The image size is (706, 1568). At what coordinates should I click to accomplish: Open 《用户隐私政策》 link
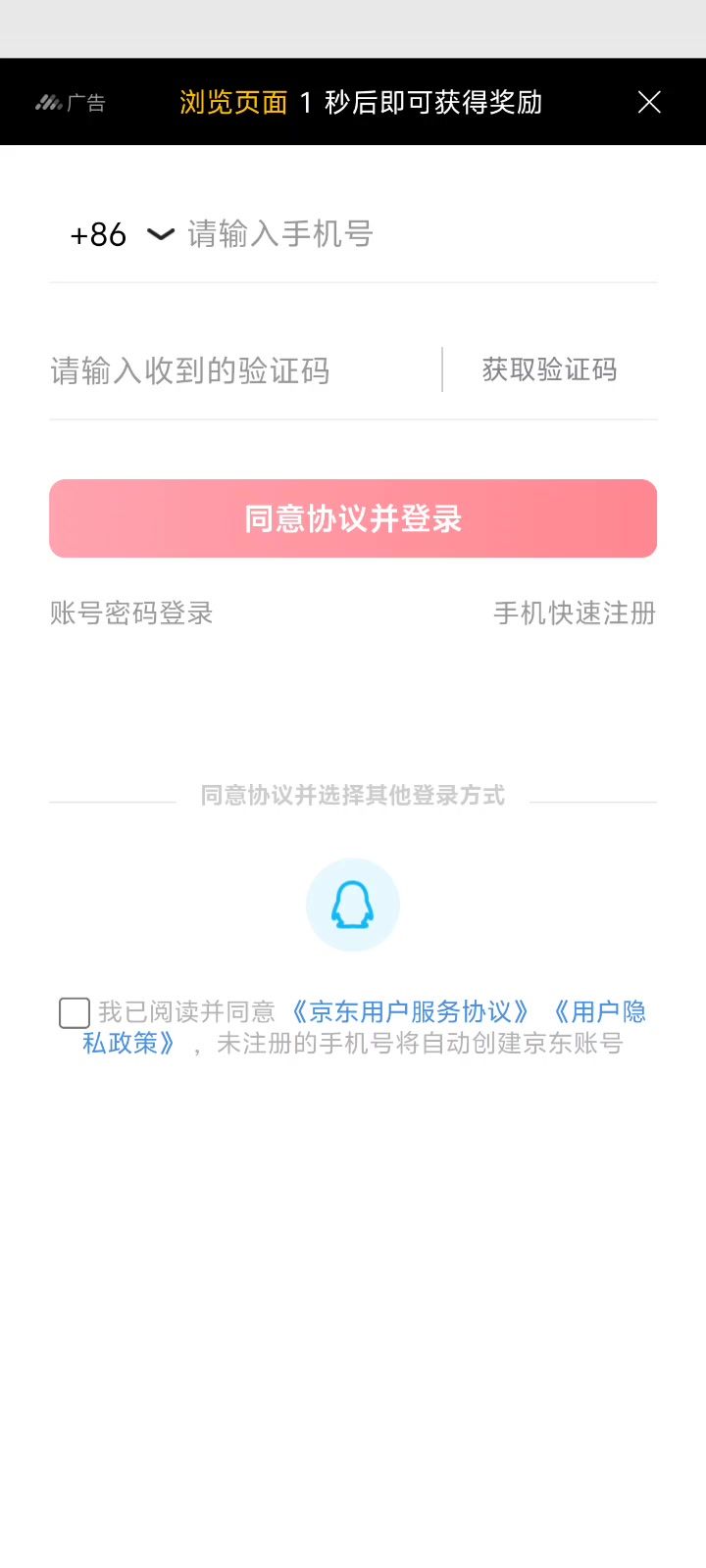(127, 1043)
